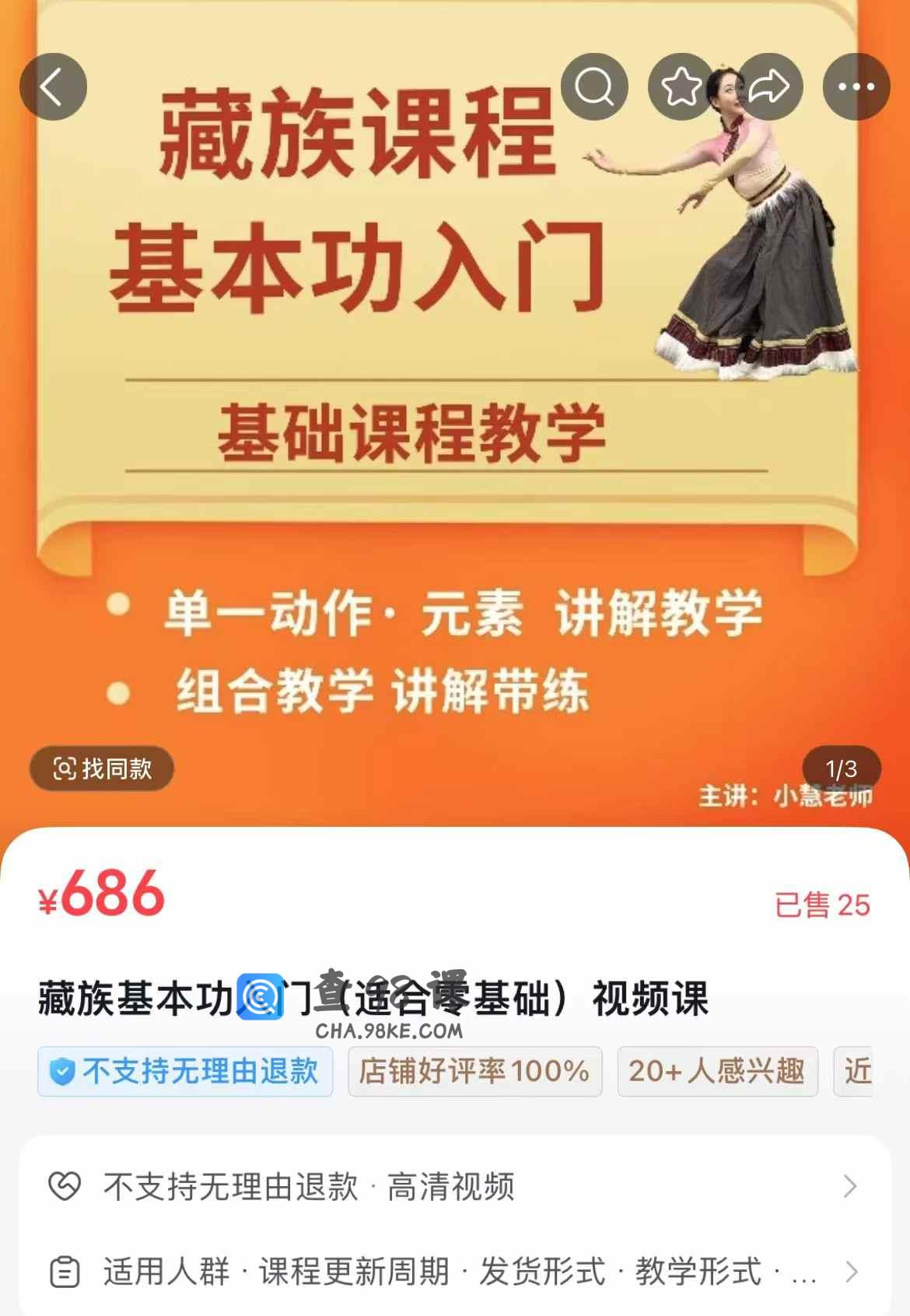Expand the 适用人群 · 课程更新周期 details row
The width and height of the screenshot is (910, 1316).
click(454, 1272)
